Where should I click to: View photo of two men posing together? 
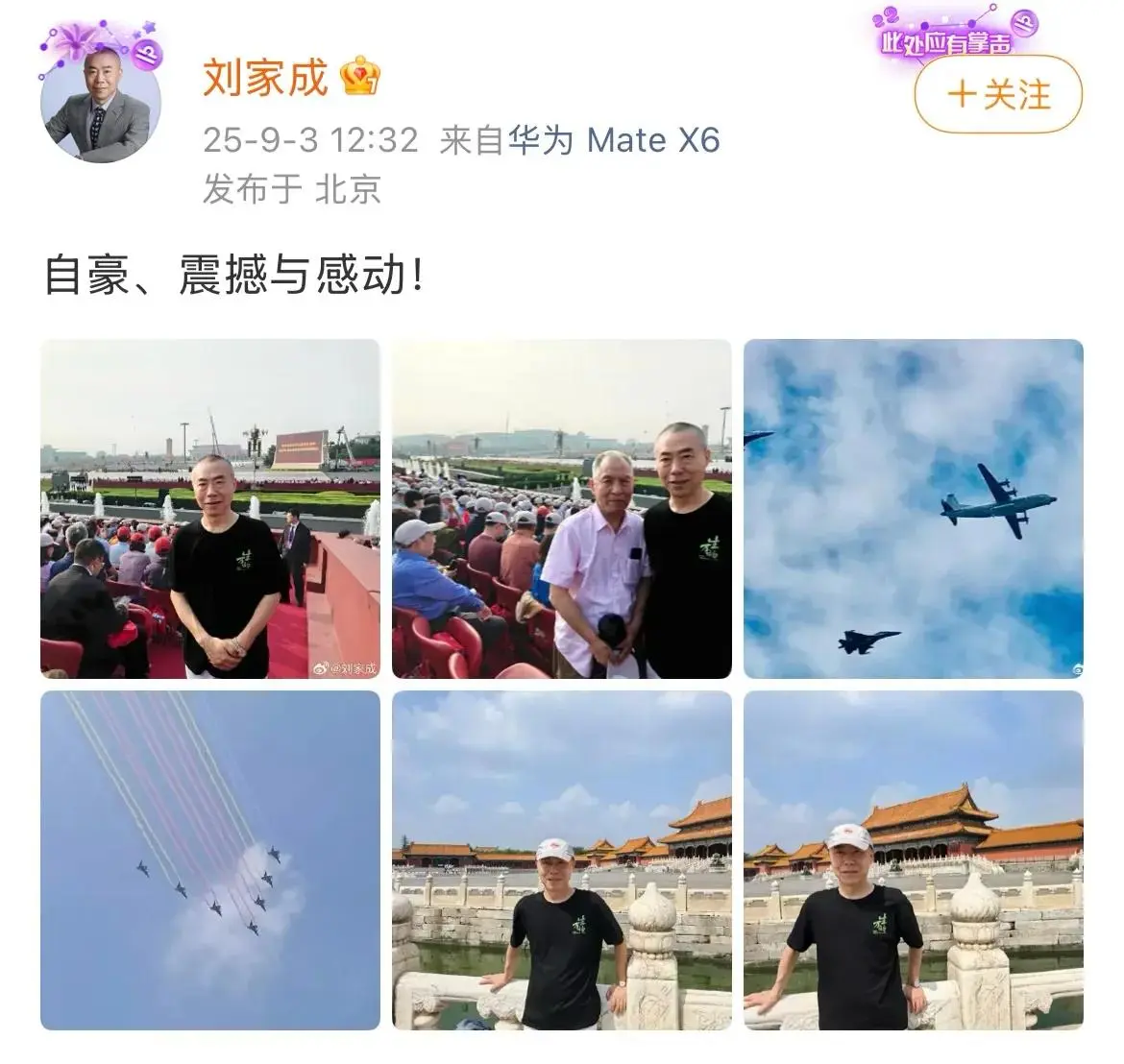(x=561, y=508)
